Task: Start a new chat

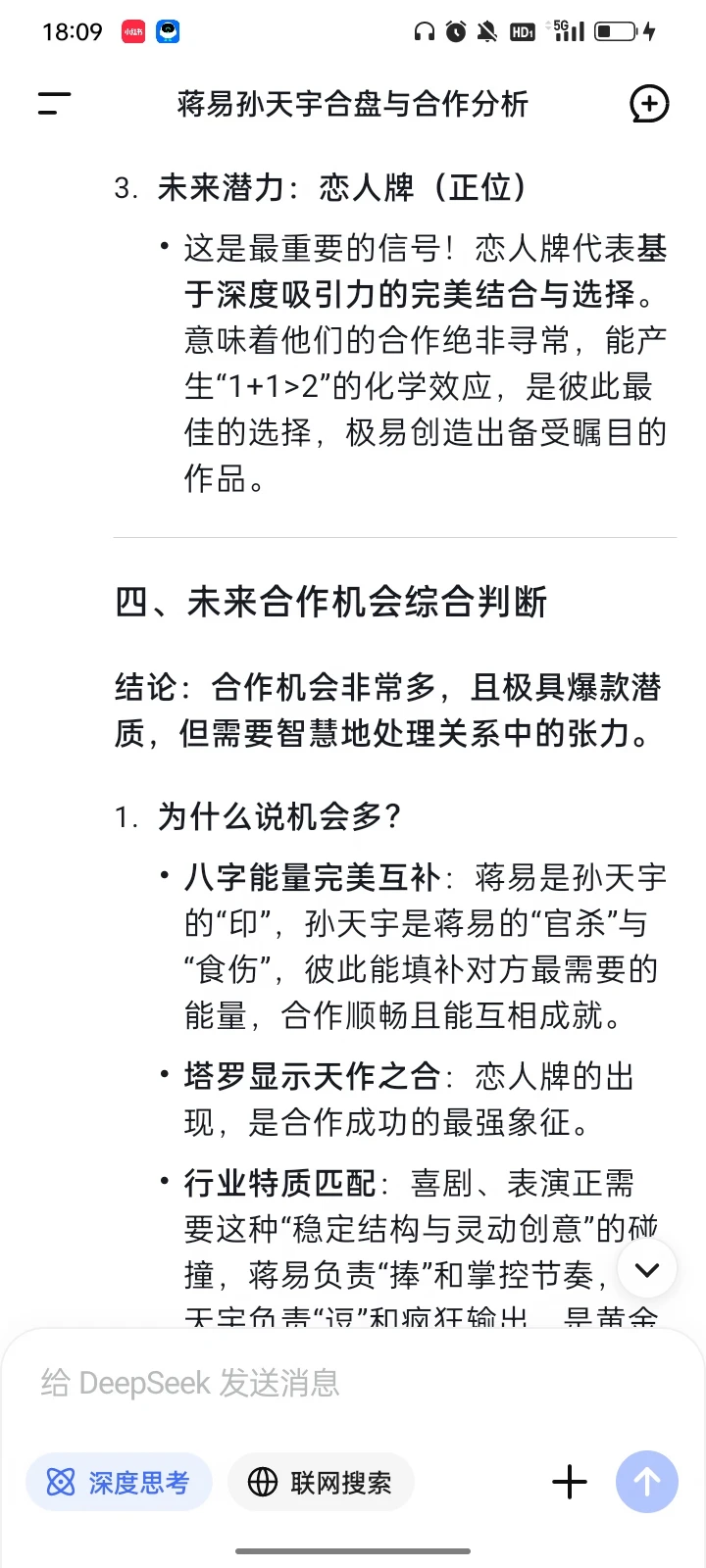Action: [648, 104]
